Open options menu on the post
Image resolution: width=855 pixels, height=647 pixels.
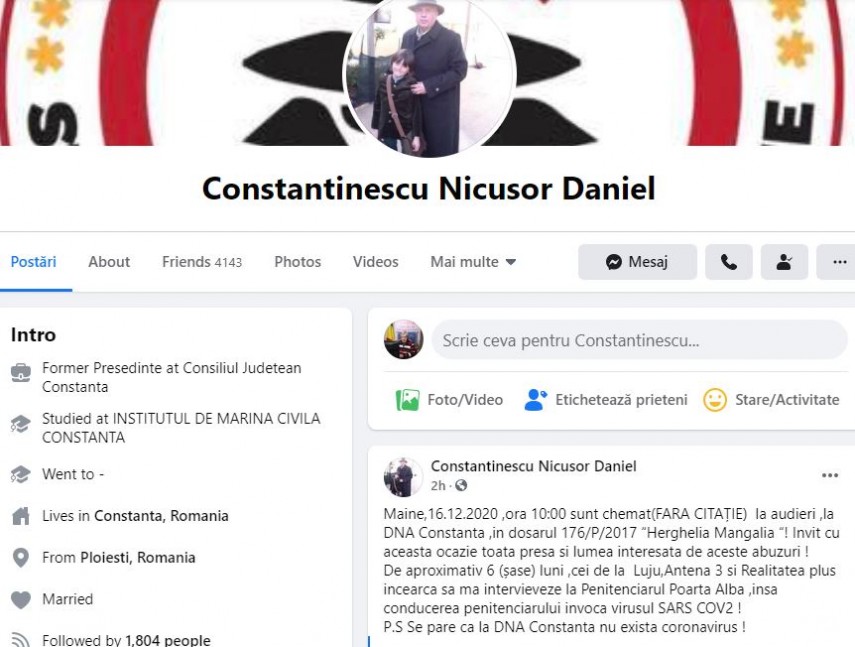click(x=830, y=476)
